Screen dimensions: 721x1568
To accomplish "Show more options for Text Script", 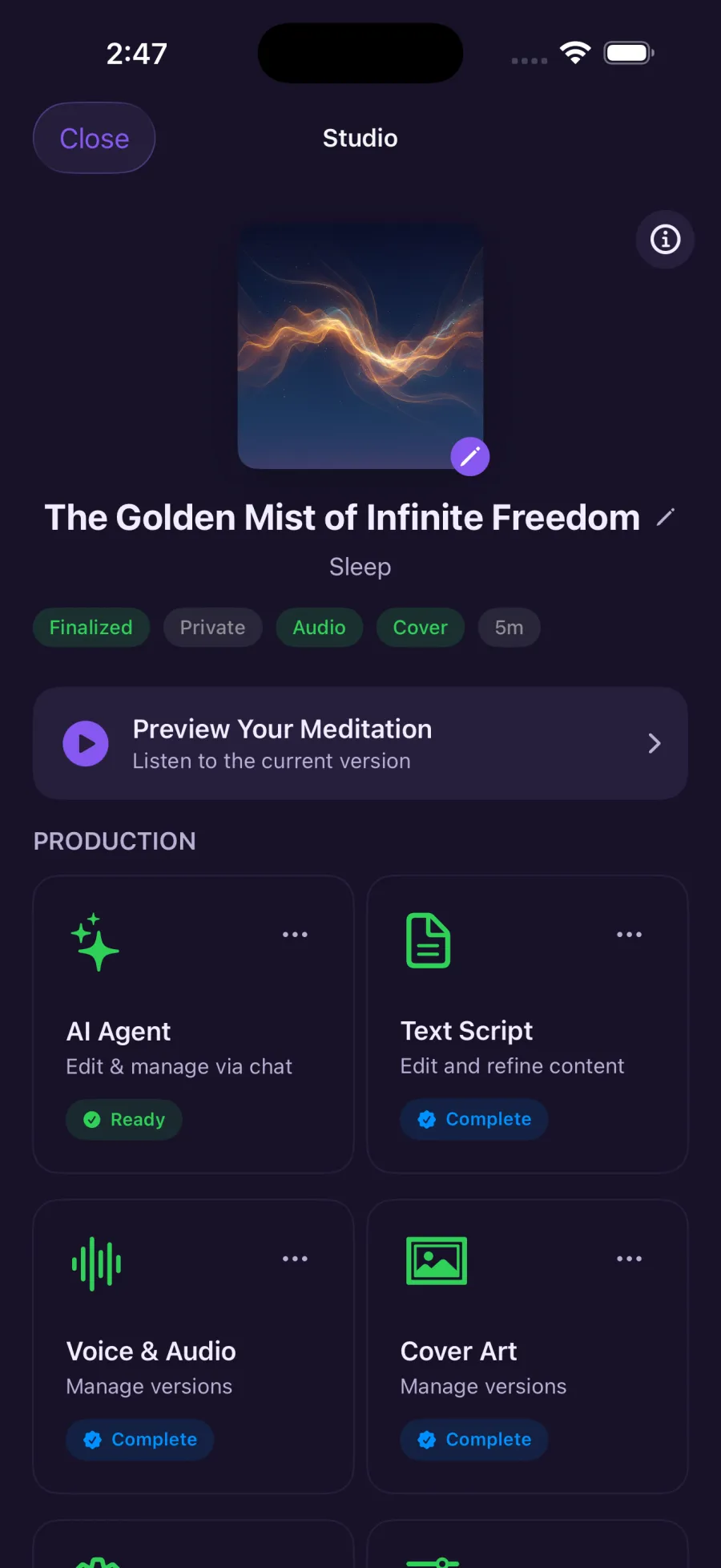I will click(x=629, y=935).
